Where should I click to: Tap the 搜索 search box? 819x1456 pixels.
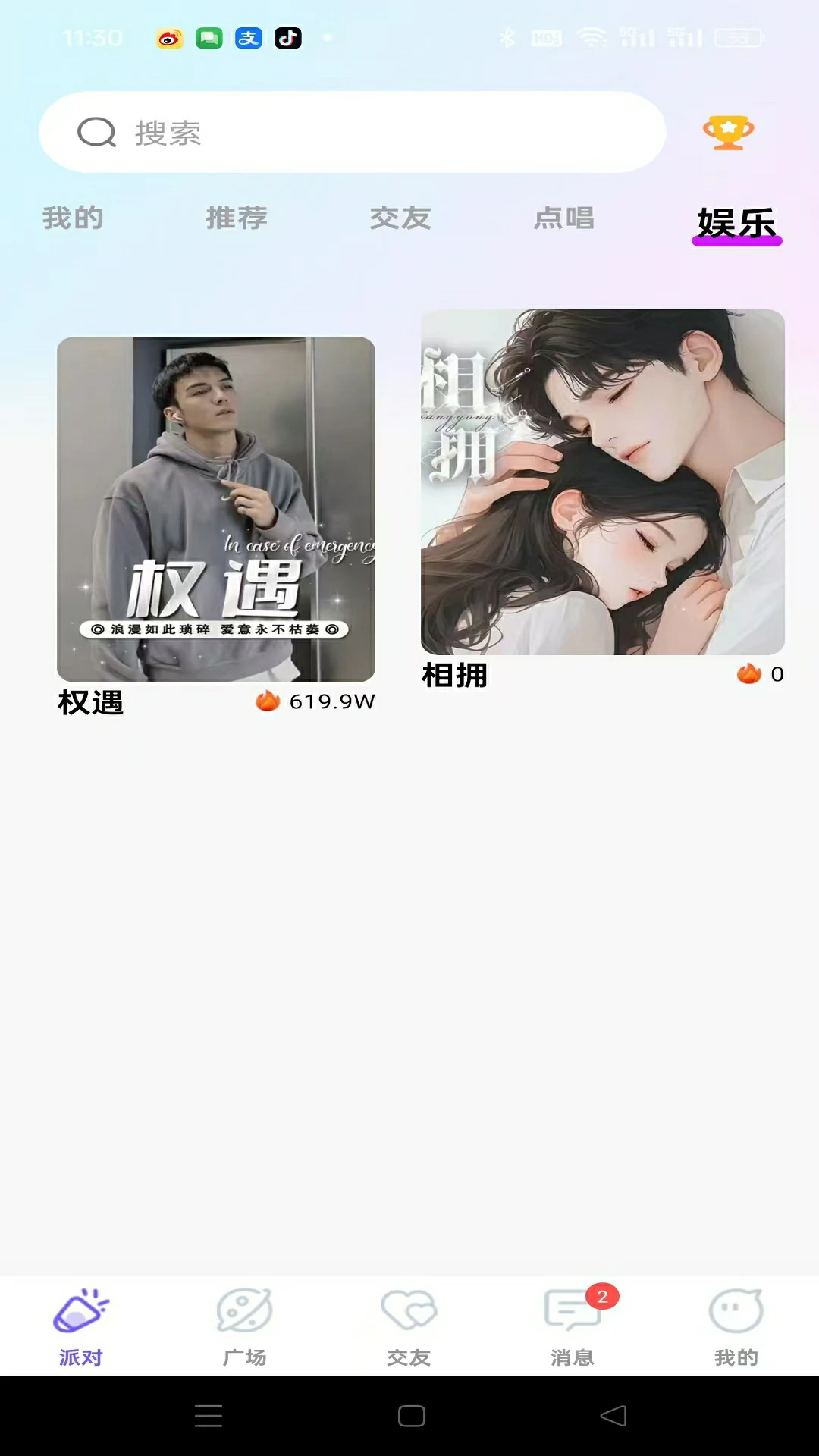pos(353,133)
